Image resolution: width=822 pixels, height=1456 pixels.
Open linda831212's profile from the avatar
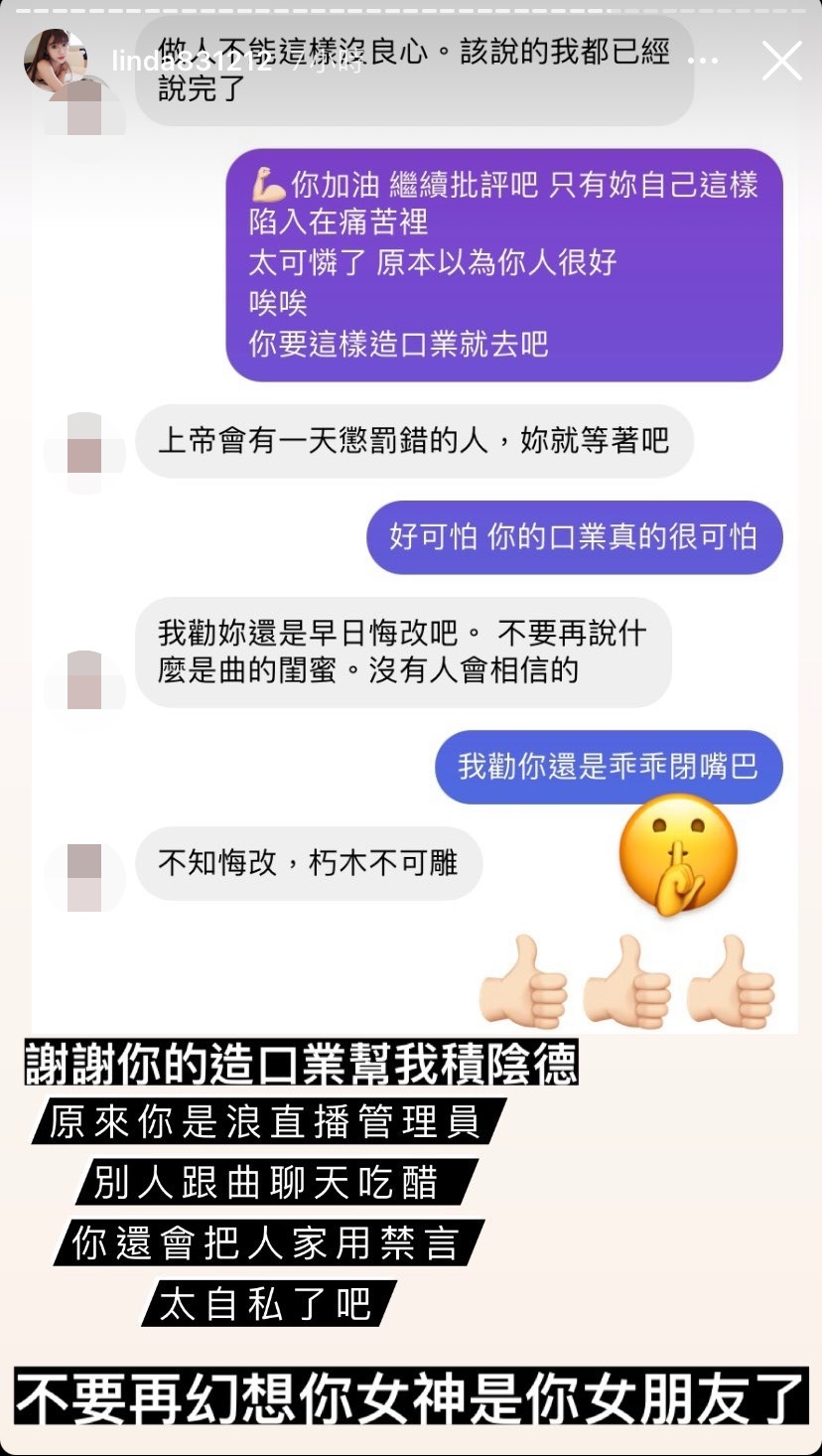55,60
